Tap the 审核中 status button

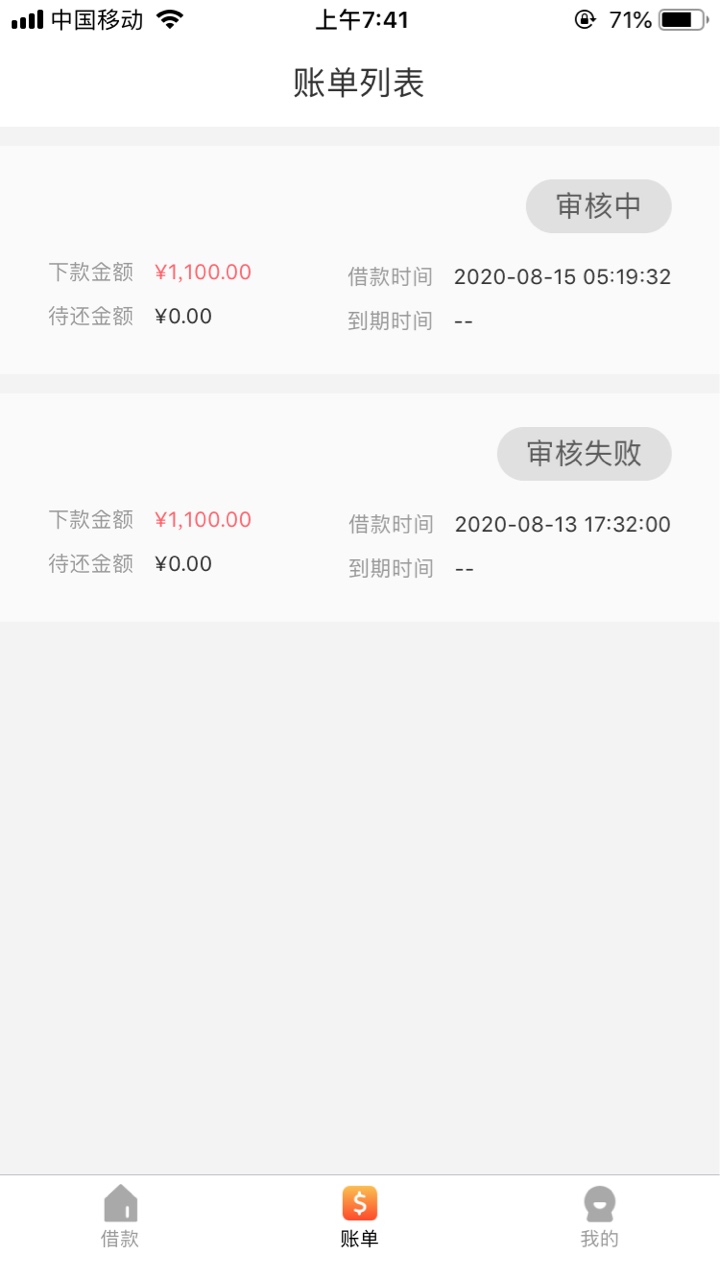[599, 206]
